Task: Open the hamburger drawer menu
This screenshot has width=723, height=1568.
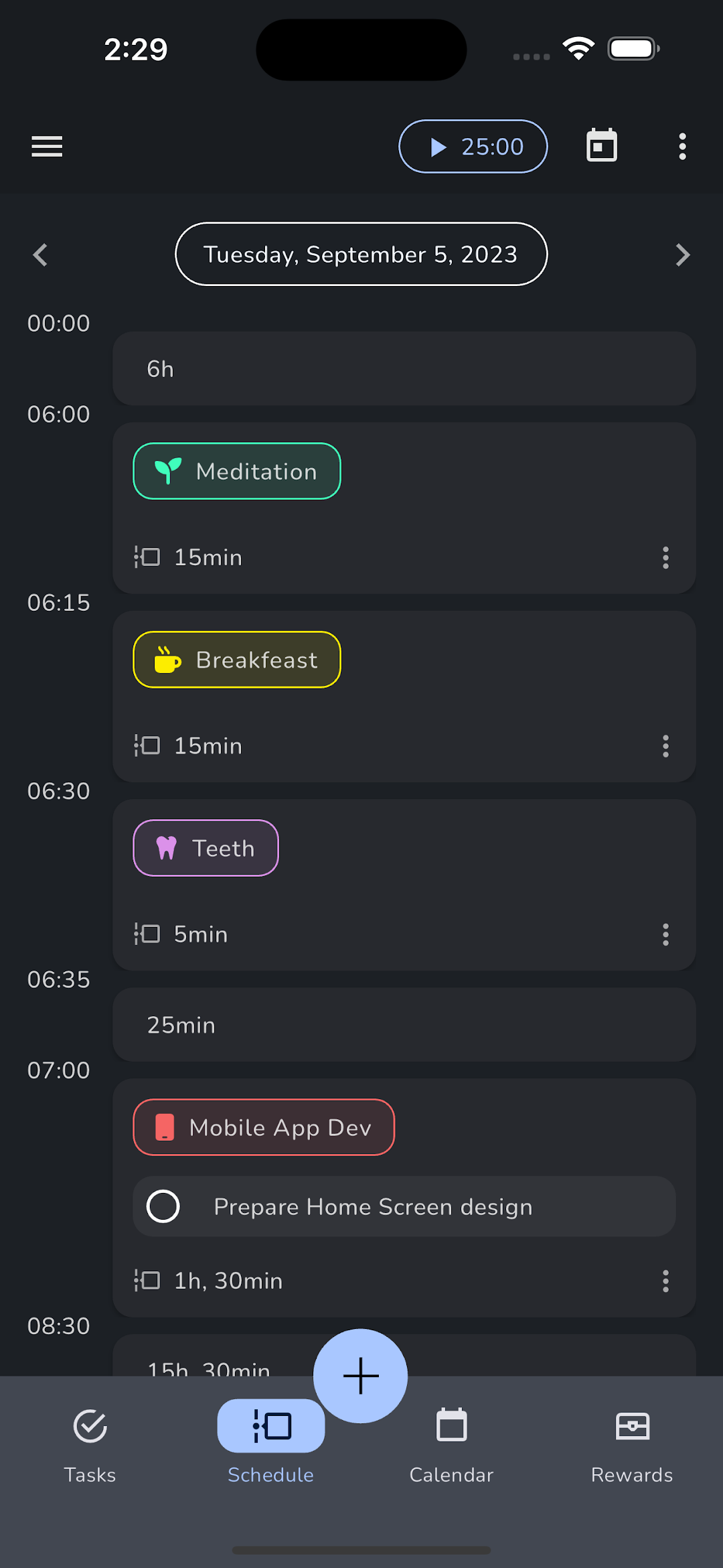Action: click(47, 146)
